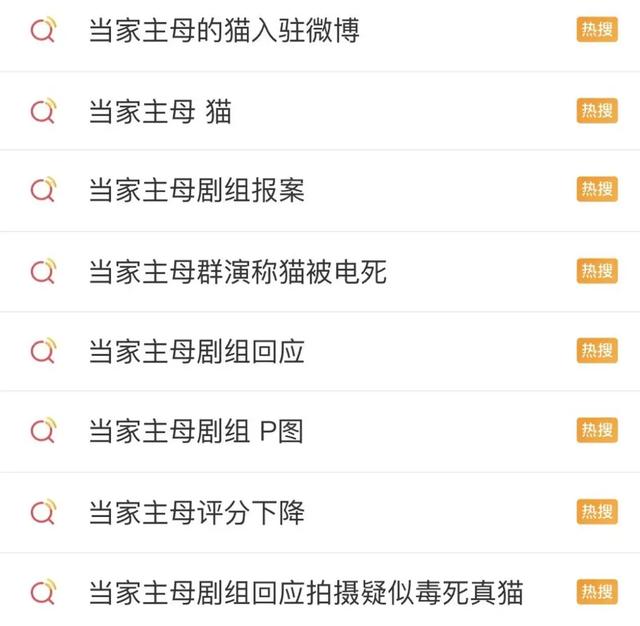Viewport: 640px width, 626px height.
Task: Open the 当家主母评分下降 hot search
Action: pos(196,512)
